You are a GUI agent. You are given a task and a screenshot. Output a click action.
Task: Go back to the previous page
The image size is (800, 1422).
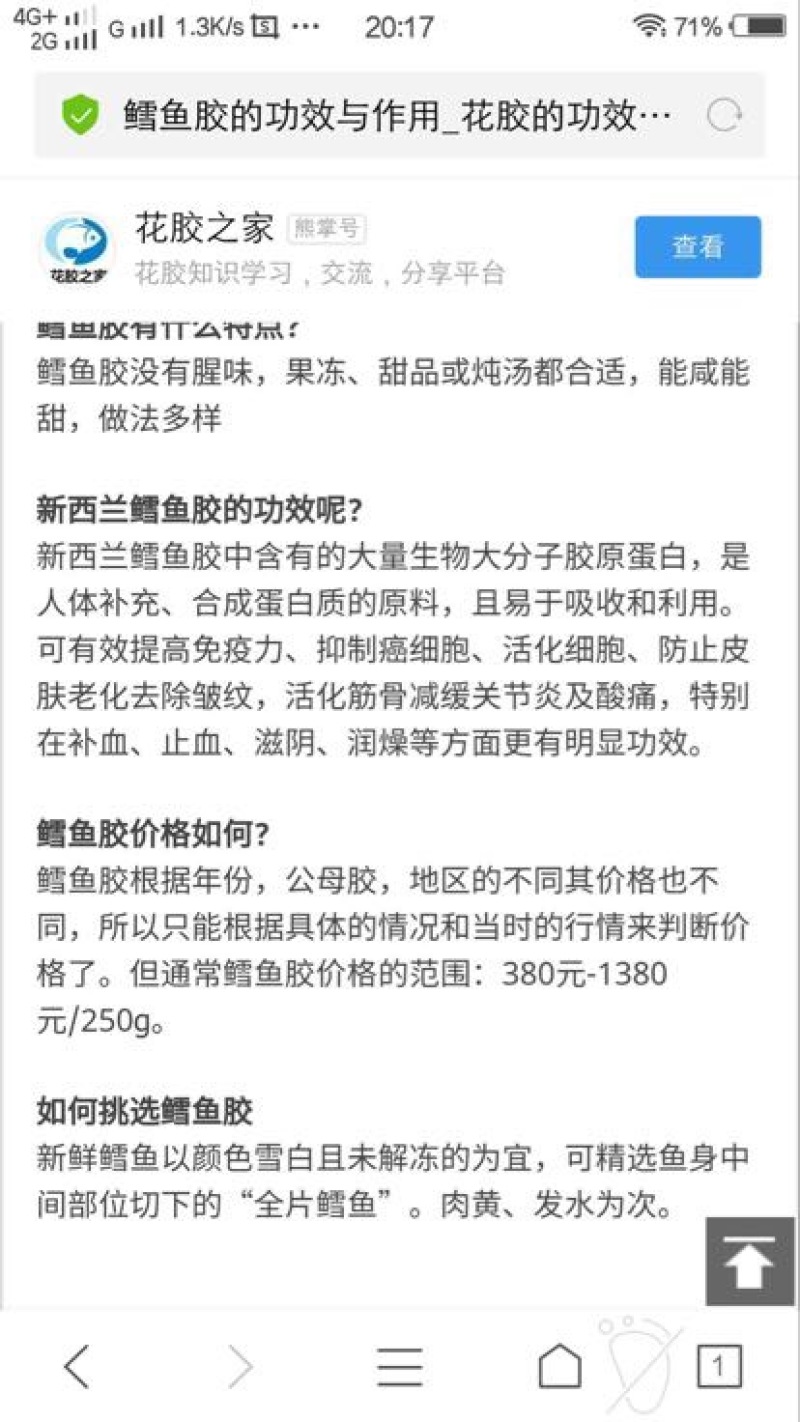pos(76,1366)
